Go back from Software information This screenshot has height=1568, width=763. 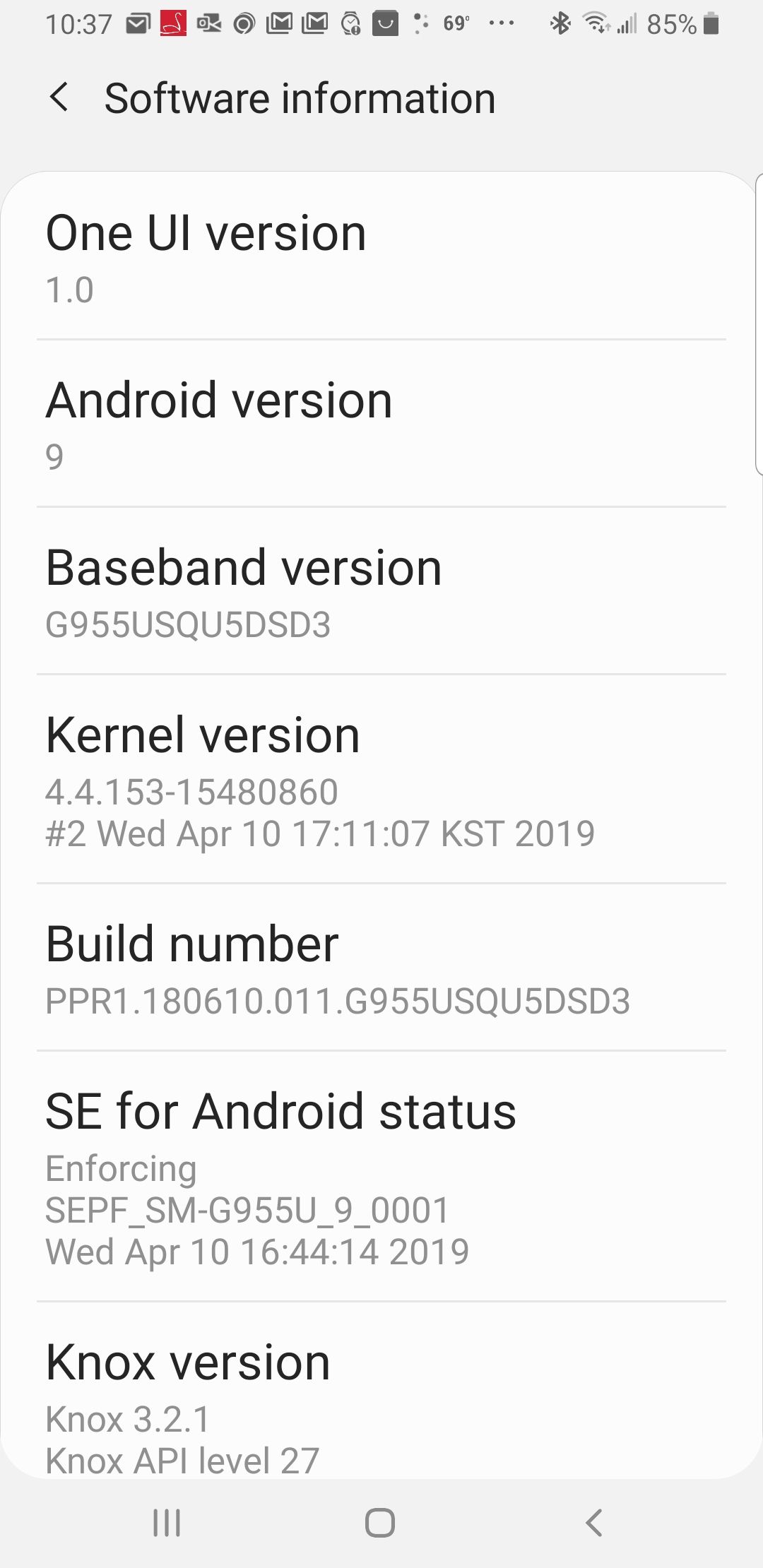coord(60,97)
